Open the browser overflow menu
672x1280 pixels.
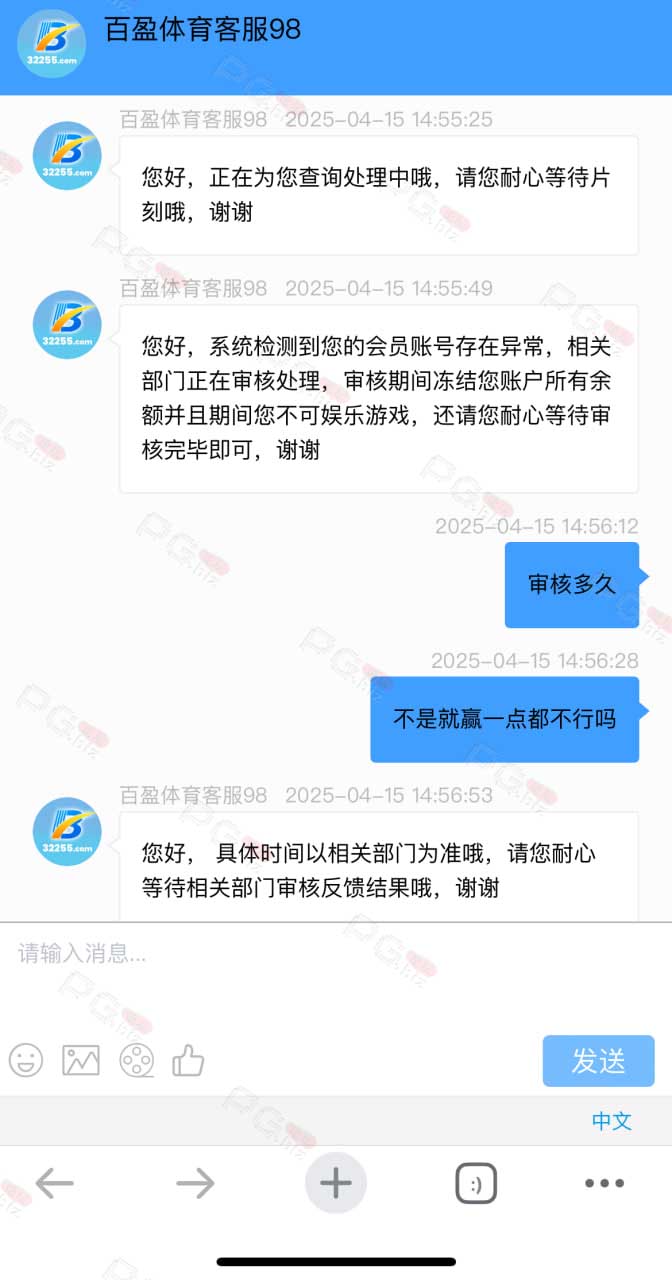pos(604,1184)
